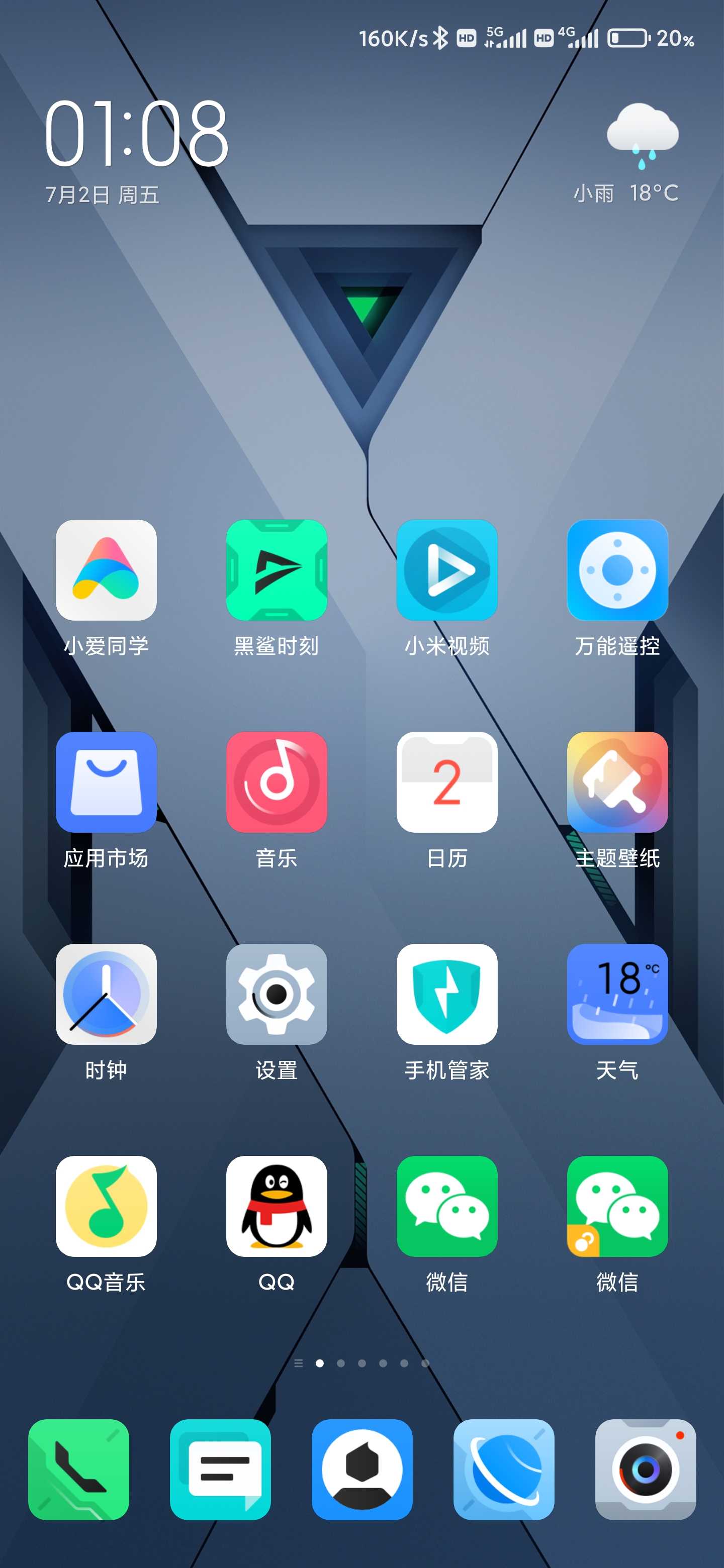724x1568 pixels.
Task: Open the 万能遥控 remote control app
Action: [x=617, y=570]
